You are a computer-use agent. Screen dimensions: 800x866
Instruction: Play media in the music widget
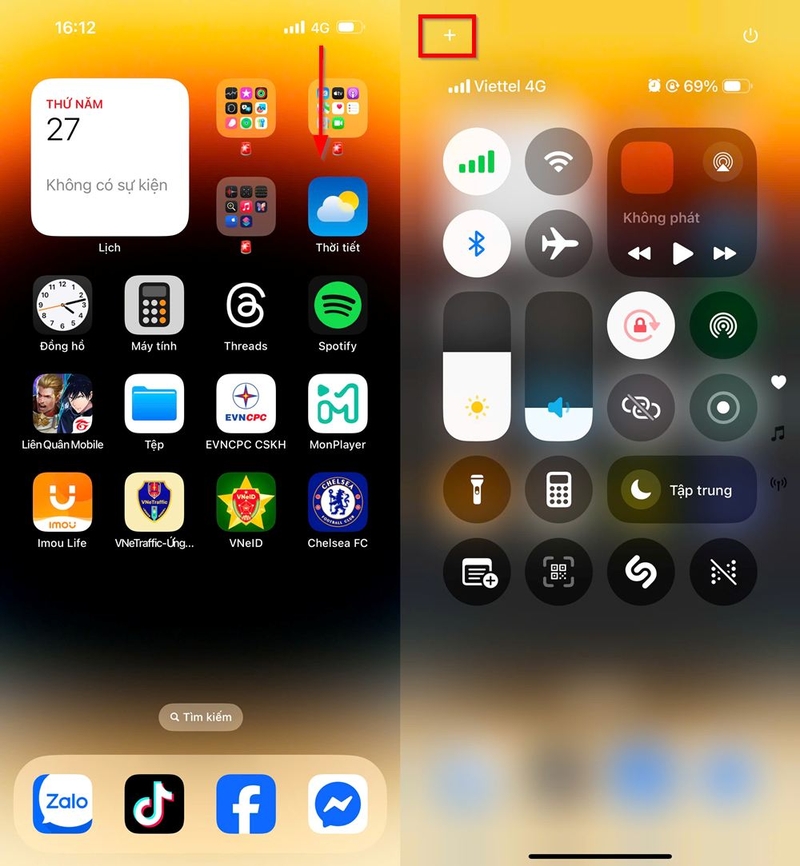pos(683,254)
